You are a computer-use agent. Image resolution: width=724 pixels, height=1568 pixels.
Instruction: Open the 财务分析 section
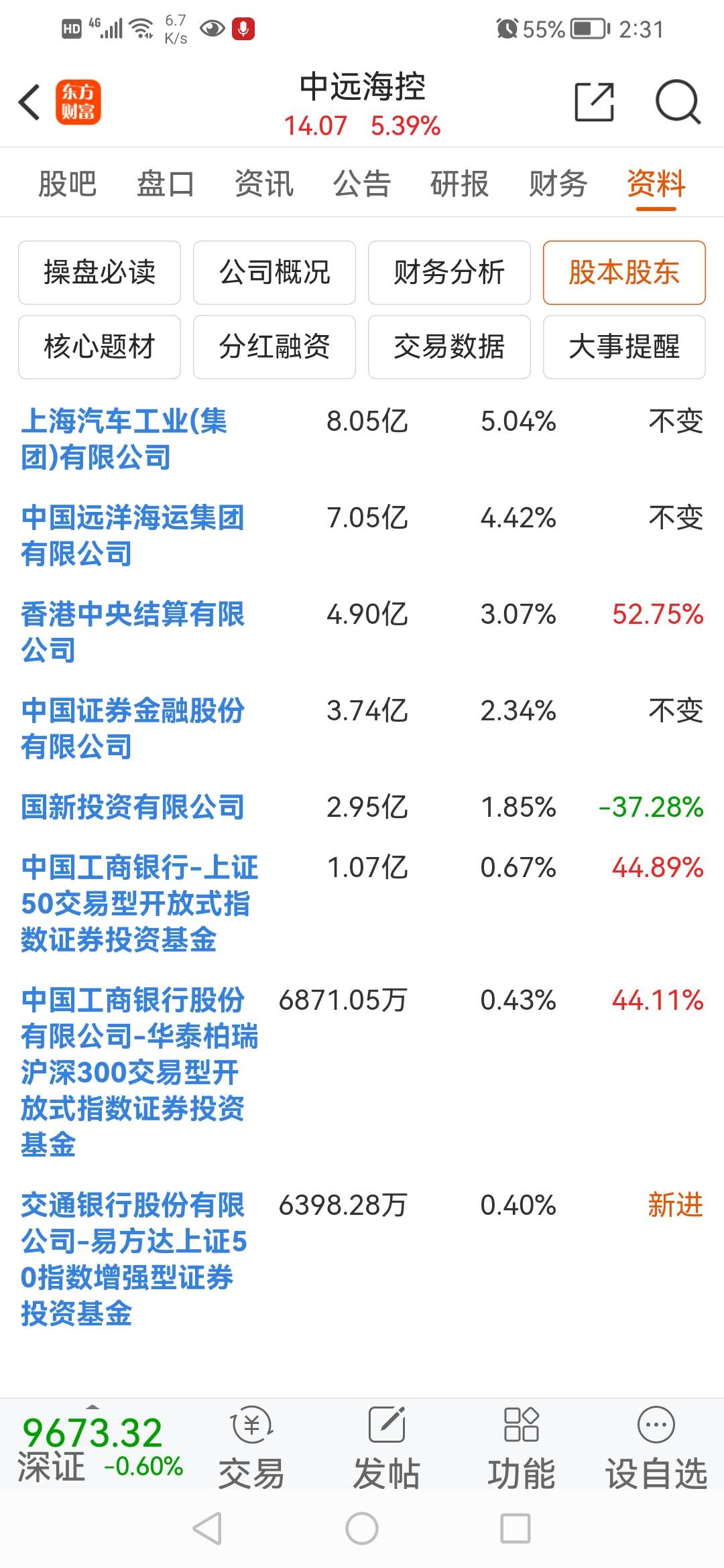click(449, 273)
